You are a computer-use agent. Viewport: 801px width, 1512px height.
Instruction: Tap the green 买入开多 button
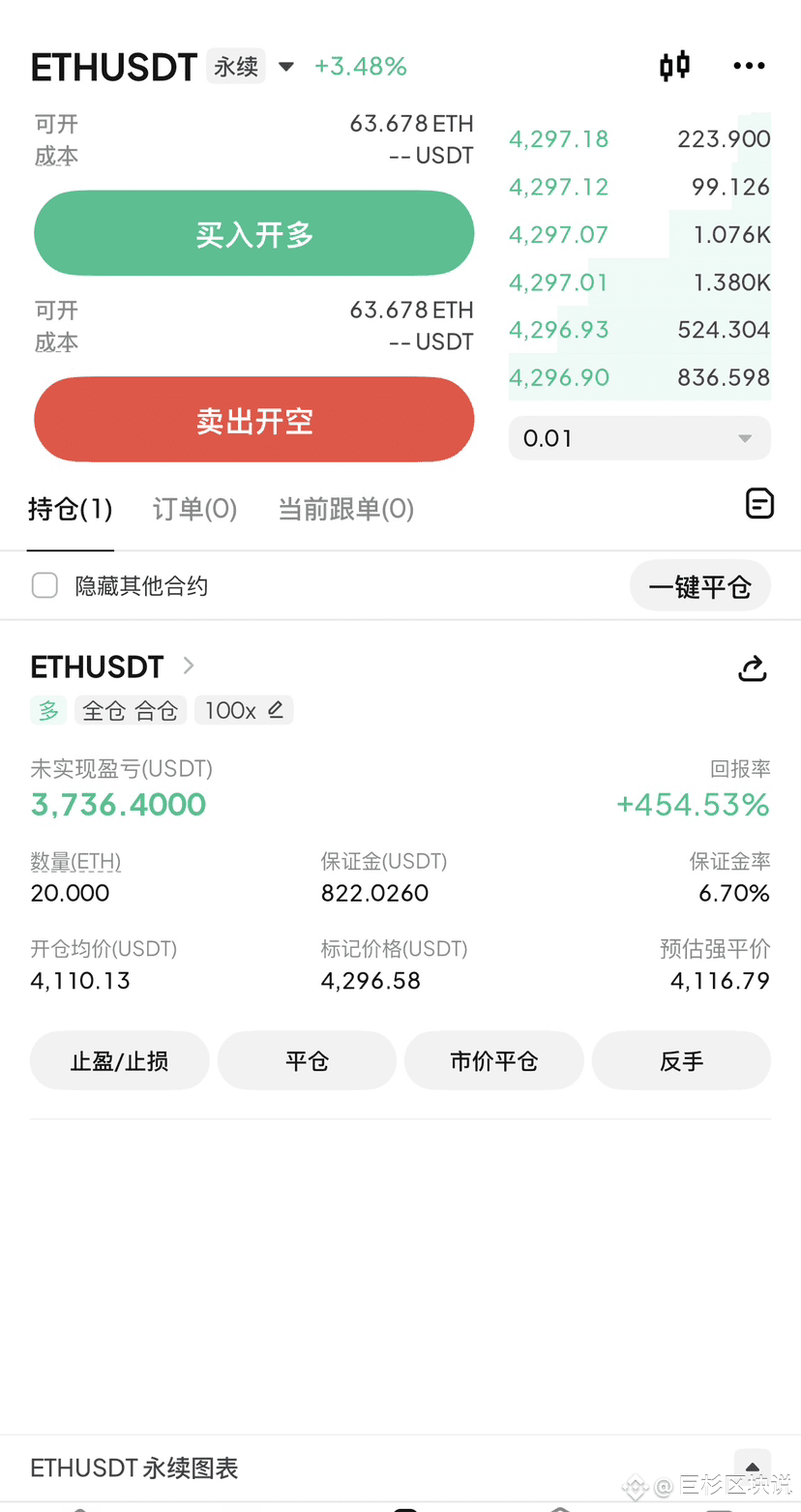click(254, 234)
